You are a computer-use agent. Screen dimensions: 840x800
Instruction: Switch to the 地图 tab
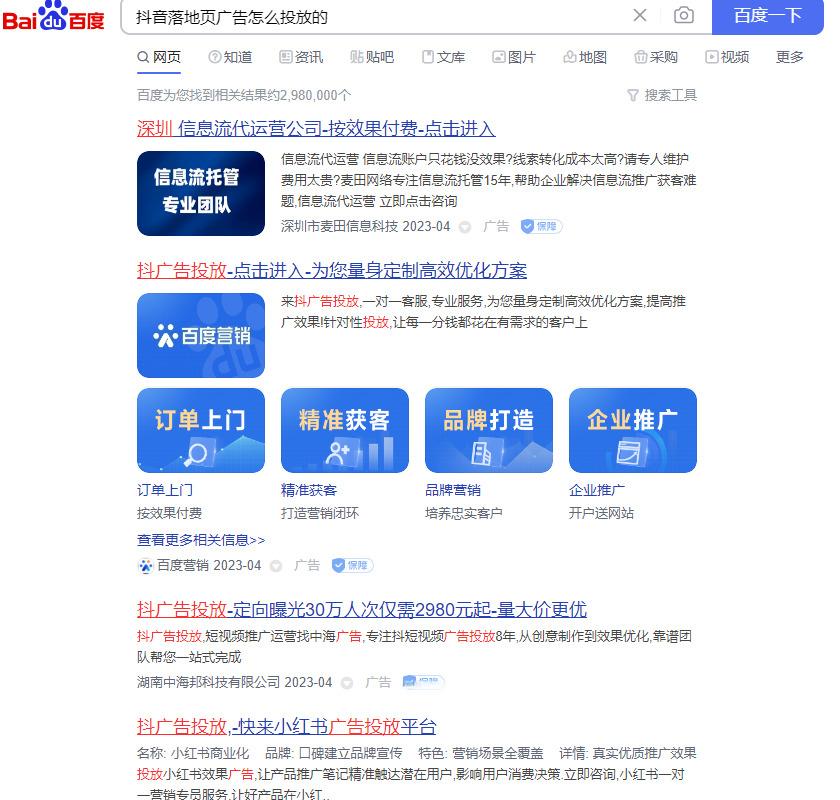(x=585, y=57)
